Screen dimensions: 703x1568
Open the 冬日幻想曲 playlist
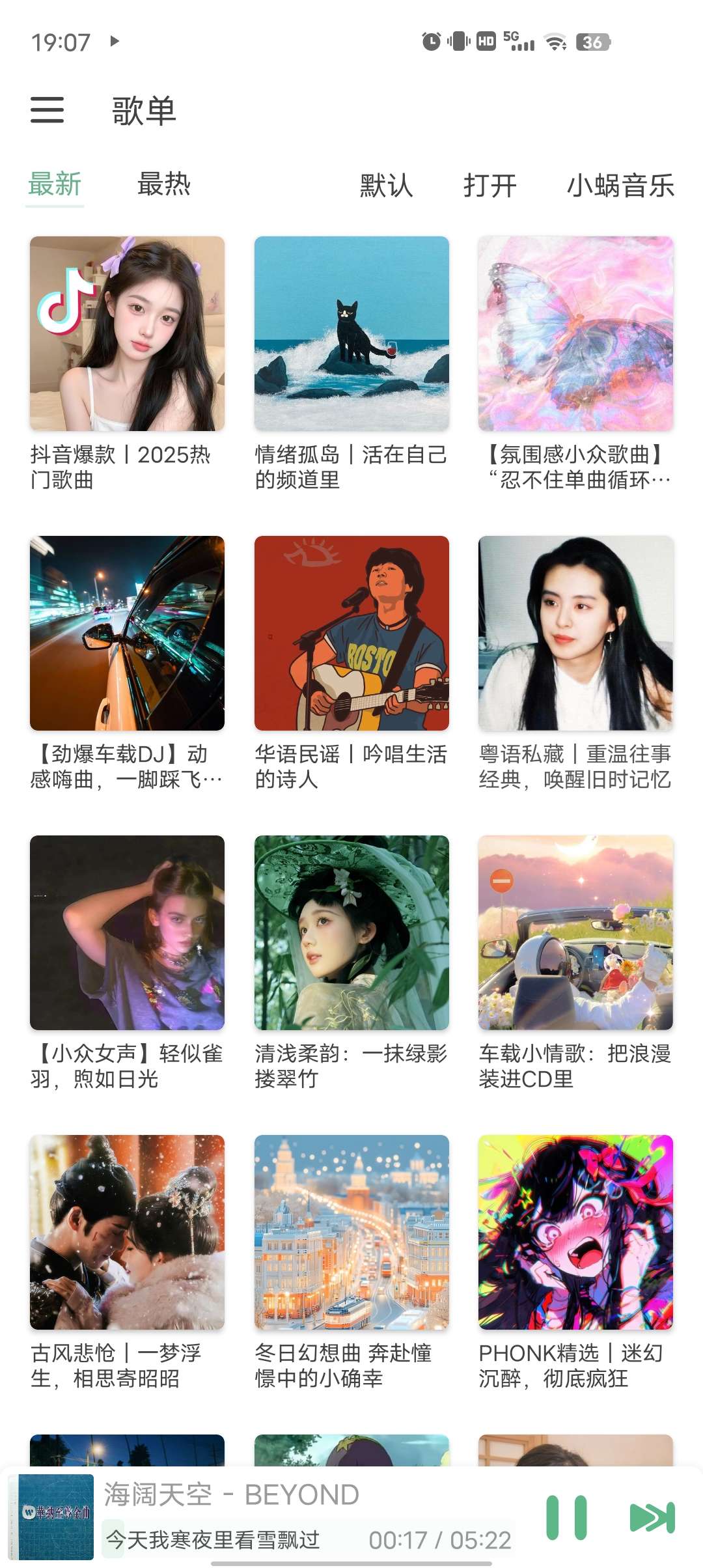click(351, 1232)
